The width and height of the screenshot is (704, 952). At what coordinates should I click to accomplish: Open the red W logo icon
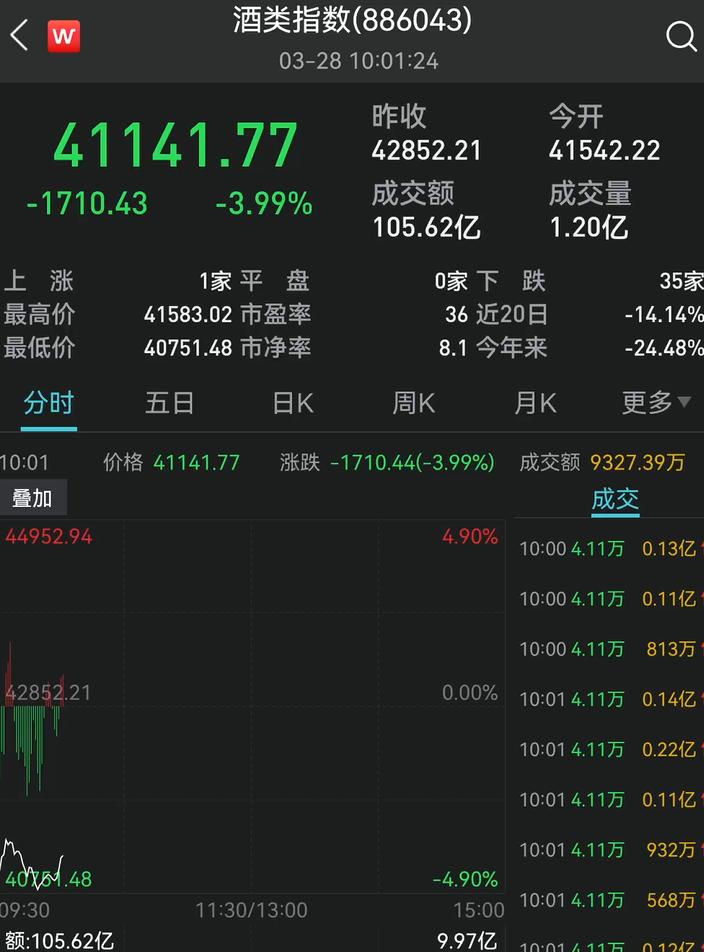[x=63, y=37]
